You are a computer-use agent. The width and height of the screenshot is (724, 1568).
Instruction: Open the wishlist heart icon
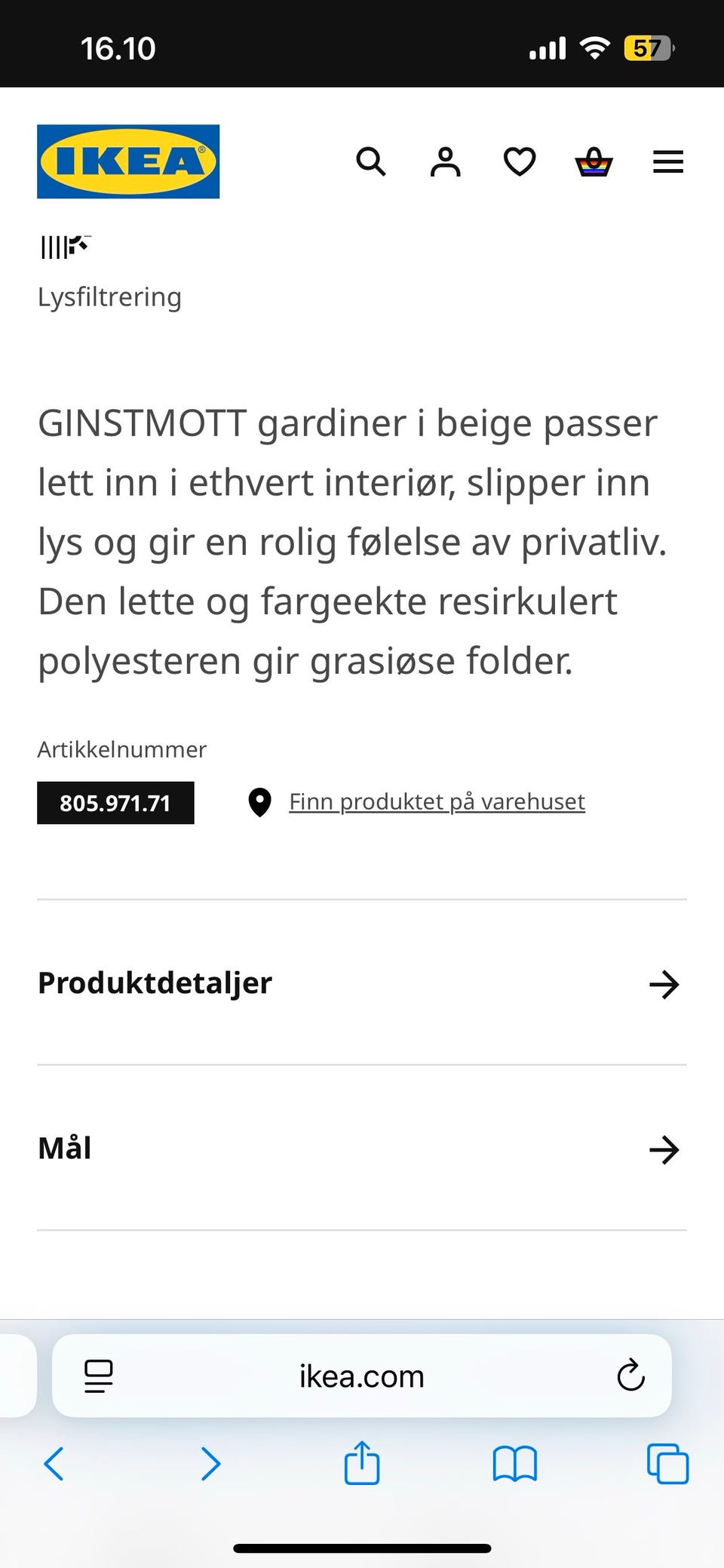[x=519, y=161]
